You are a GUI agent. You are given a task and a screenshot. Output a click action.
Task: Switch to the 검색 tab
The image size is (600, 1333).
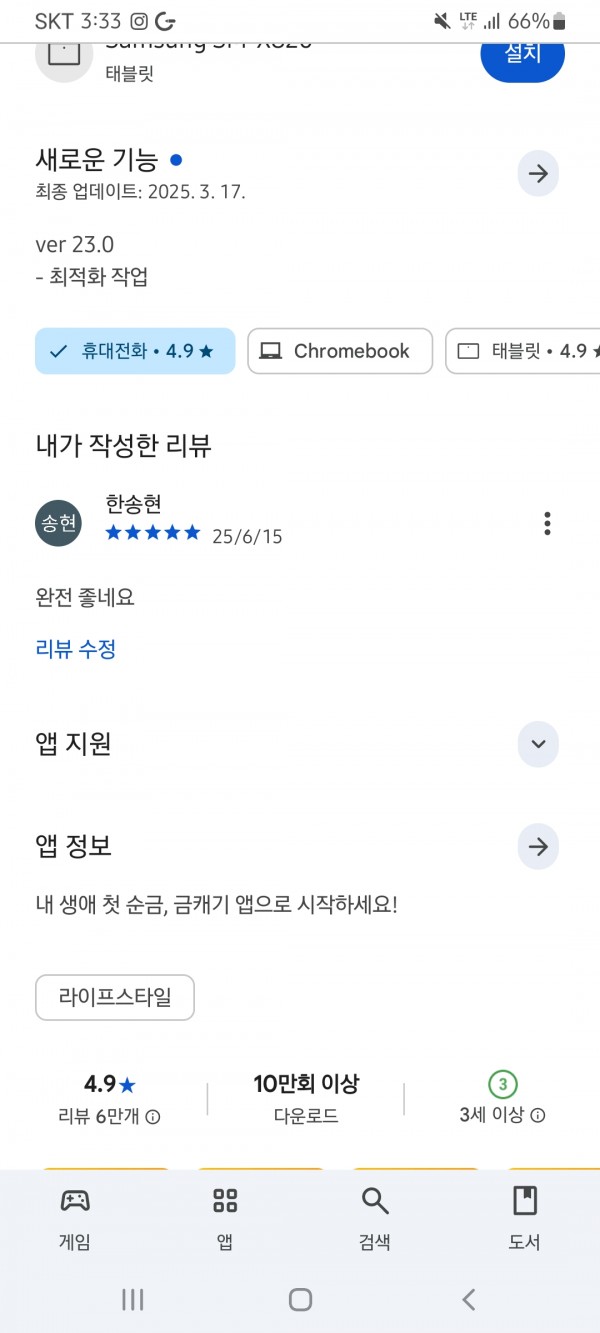(375, 1220)
